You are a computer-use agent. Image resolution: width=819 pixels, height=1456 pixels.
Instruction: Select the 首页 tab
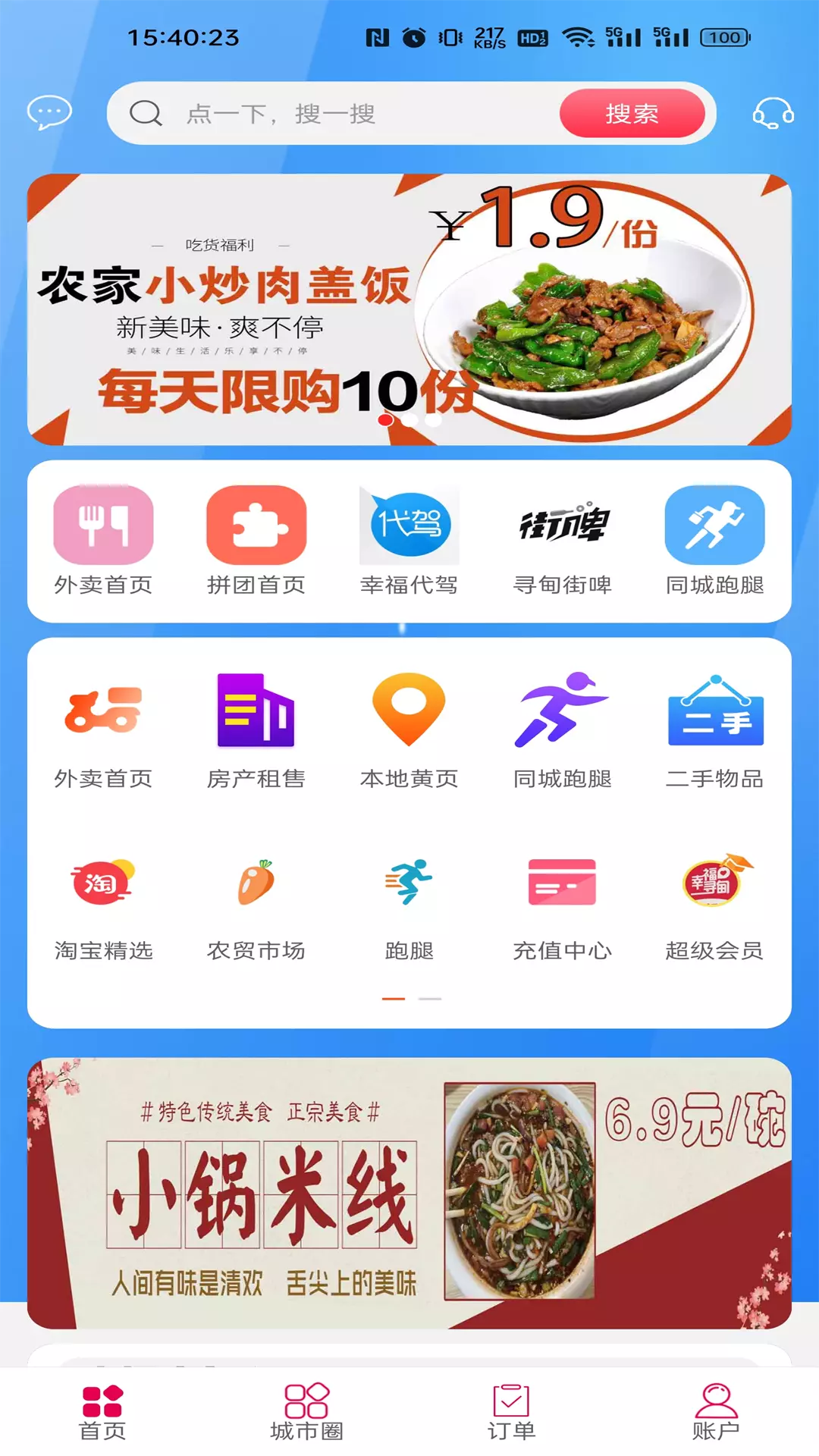point(102,1412)
